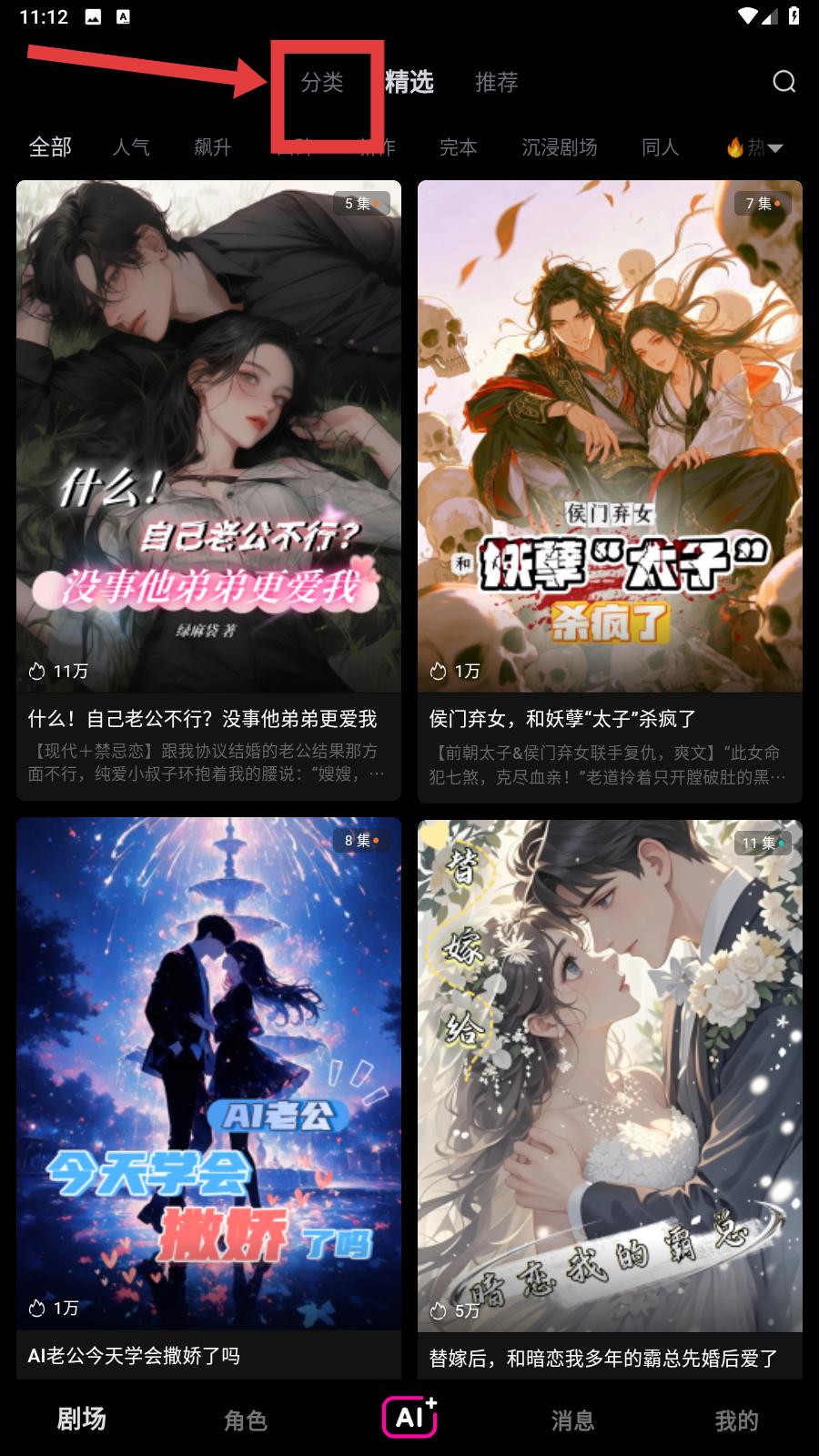The image size is (819, 1456).
Task: Switch to the 分类 top tab
Action: coord(322,83)
